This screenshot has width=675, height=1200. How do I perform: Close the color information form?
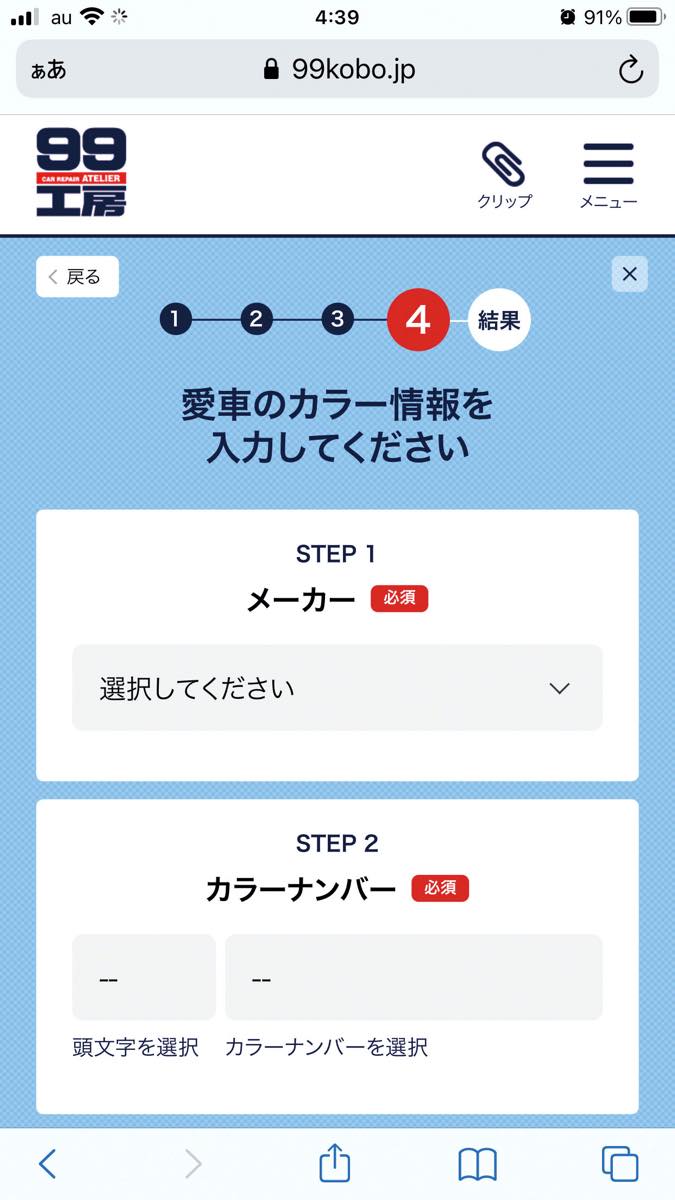629,274
